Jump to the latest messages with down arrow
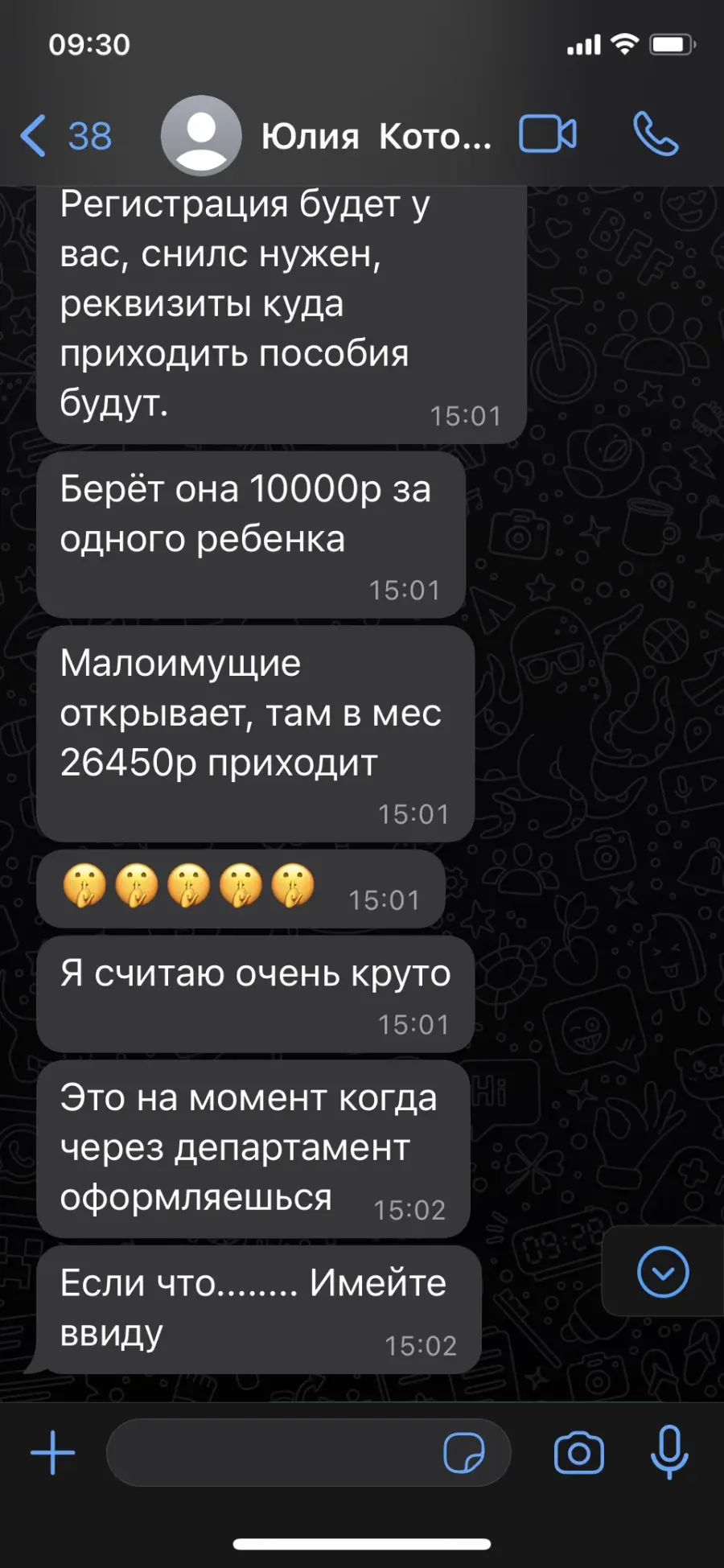This screenshot has width=724, height=1568. pyautogui.click(x=663, y=1272)
